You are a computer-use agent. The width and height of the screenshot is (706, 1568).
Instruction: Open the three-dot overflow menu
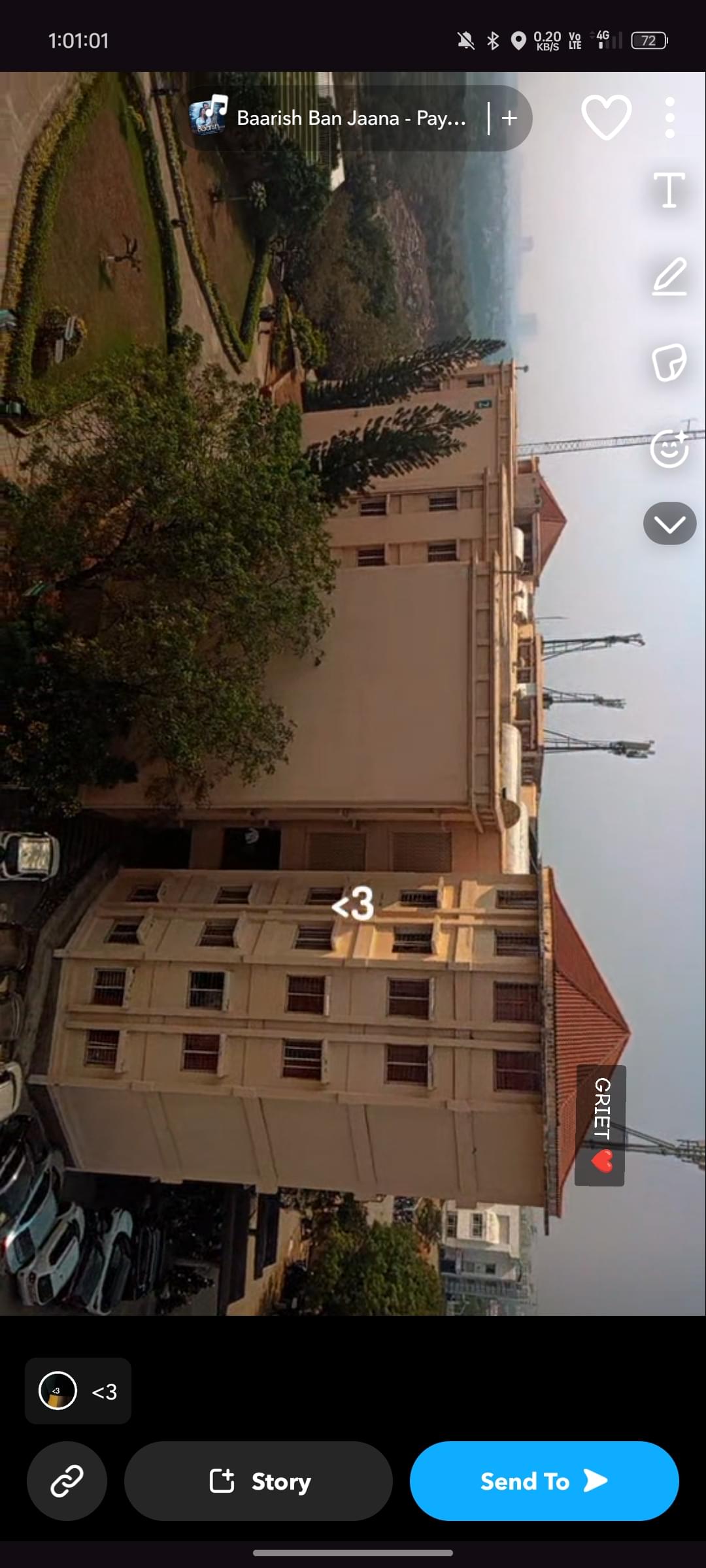(x=669, y=118)
